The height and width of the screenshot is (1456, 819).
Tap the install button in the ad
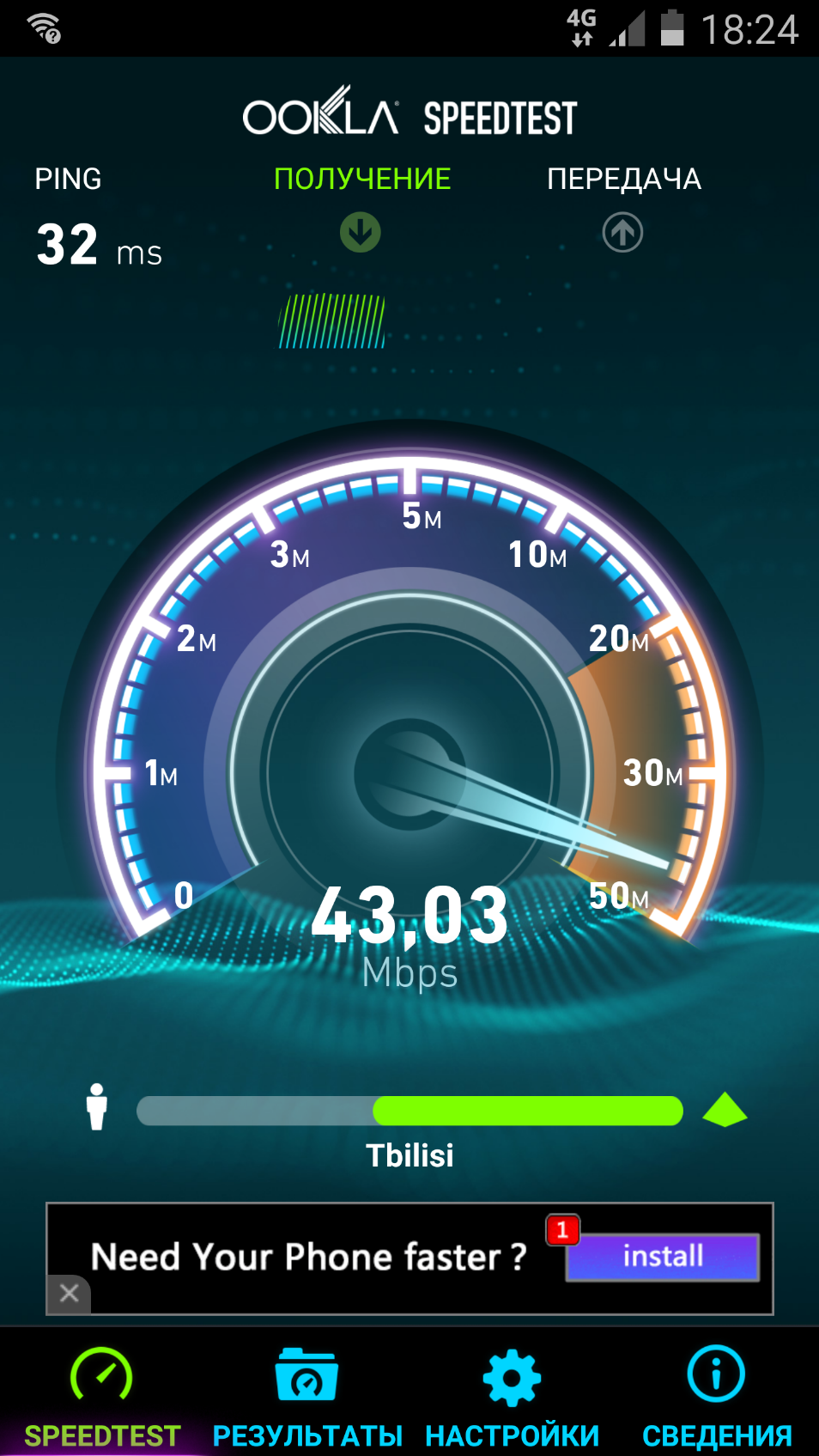tap(662, 1257)
